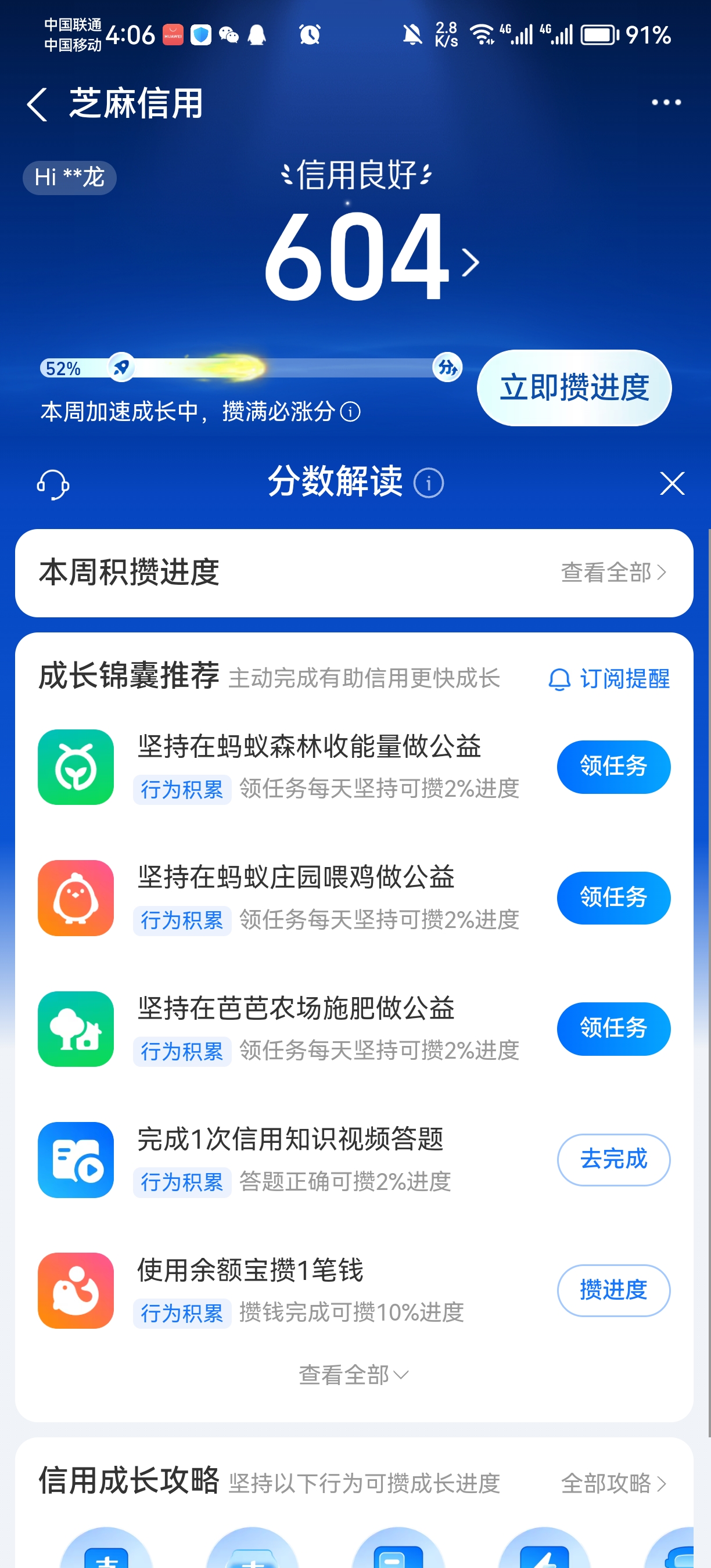
Task: Open info icon beside 攒满必涨分
Action: [x=351, y=412]
